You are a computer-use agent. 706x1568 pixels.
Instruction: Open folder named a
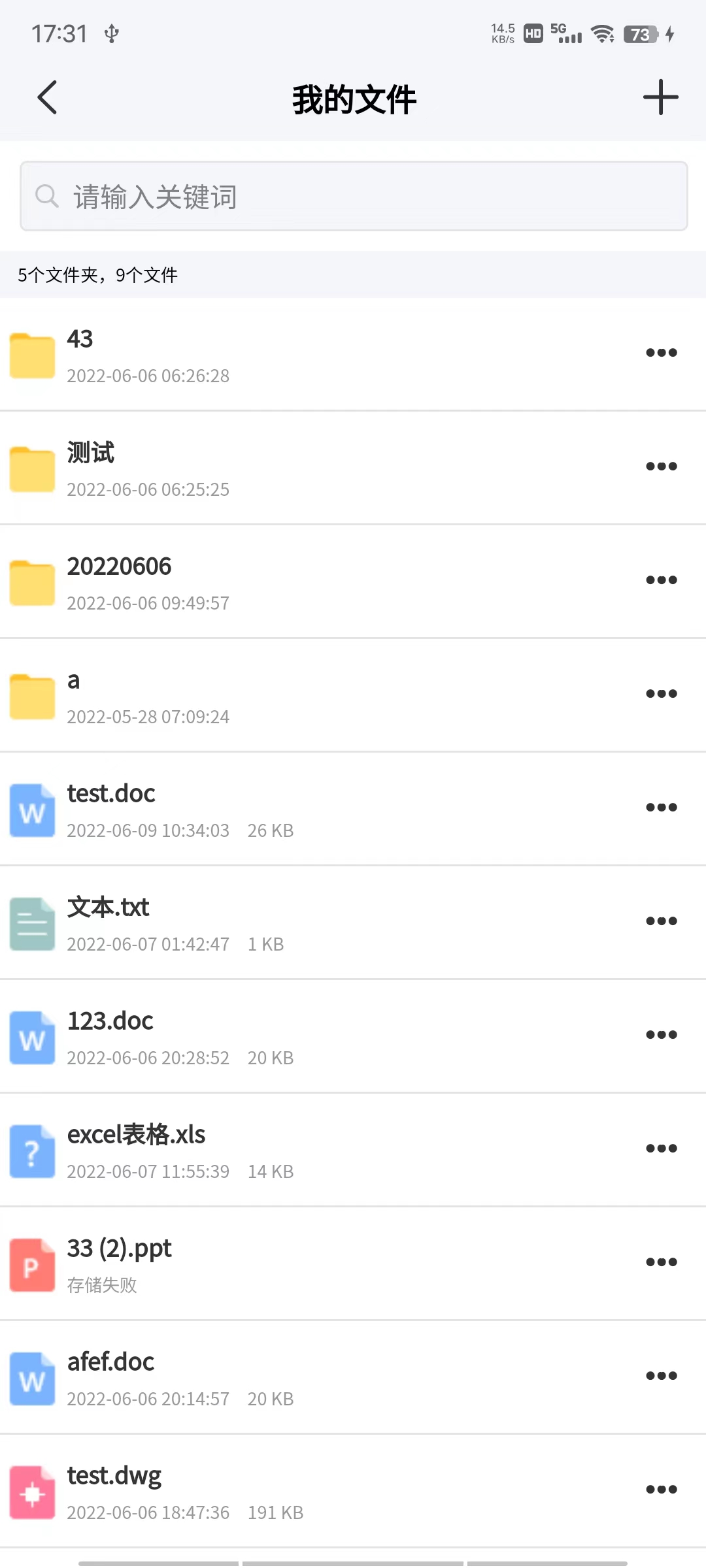261,696
